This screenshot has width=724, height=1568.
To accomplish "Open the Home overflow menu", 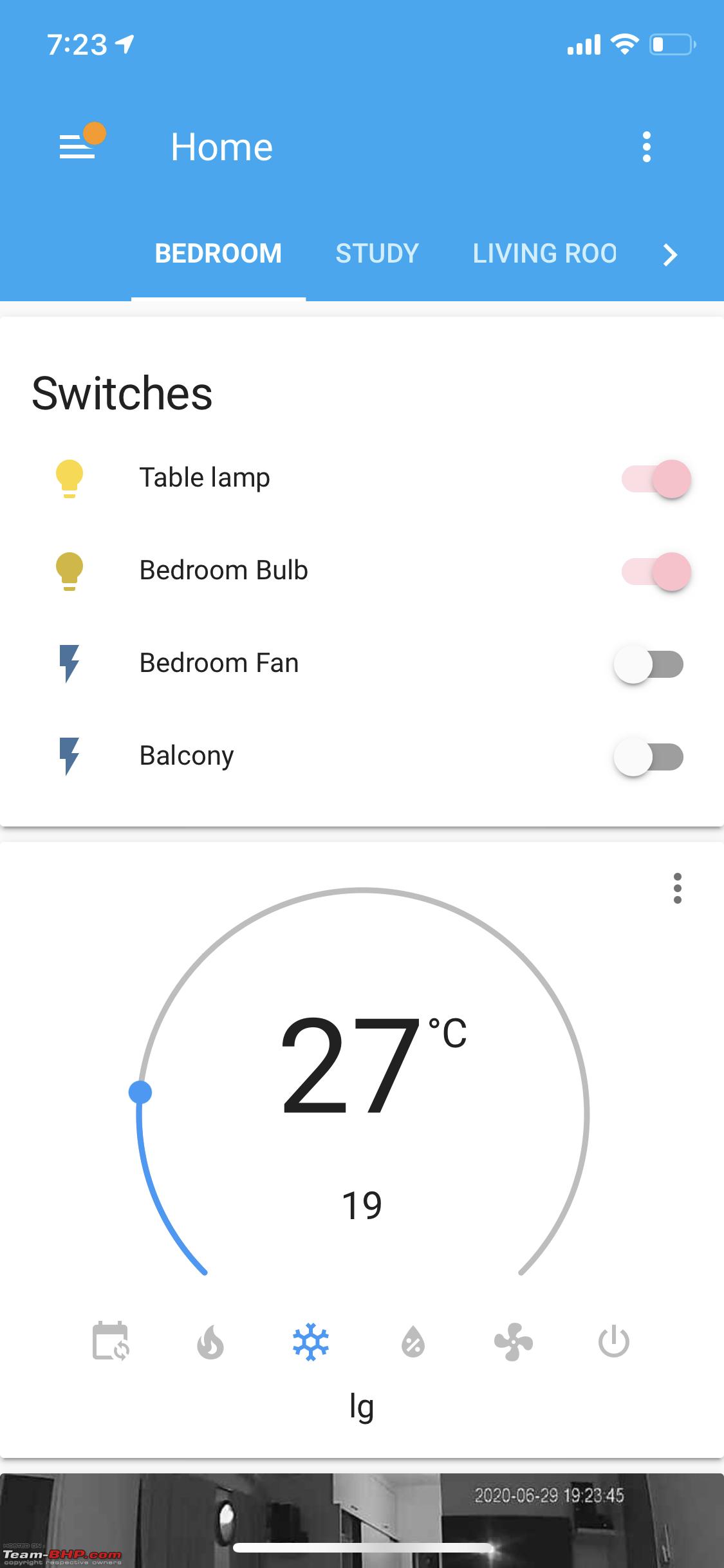I will (x=647, y=147).
